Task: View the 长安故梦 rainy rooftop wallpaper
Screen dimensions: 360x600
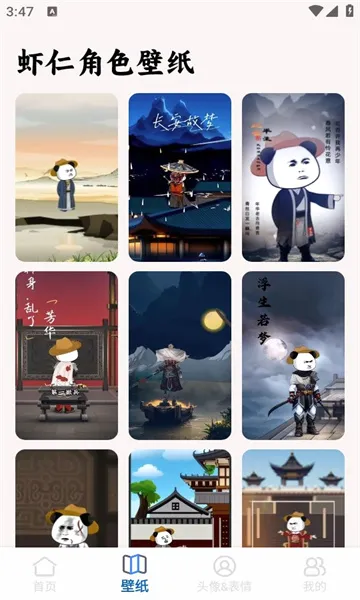Action: (180, 178)
